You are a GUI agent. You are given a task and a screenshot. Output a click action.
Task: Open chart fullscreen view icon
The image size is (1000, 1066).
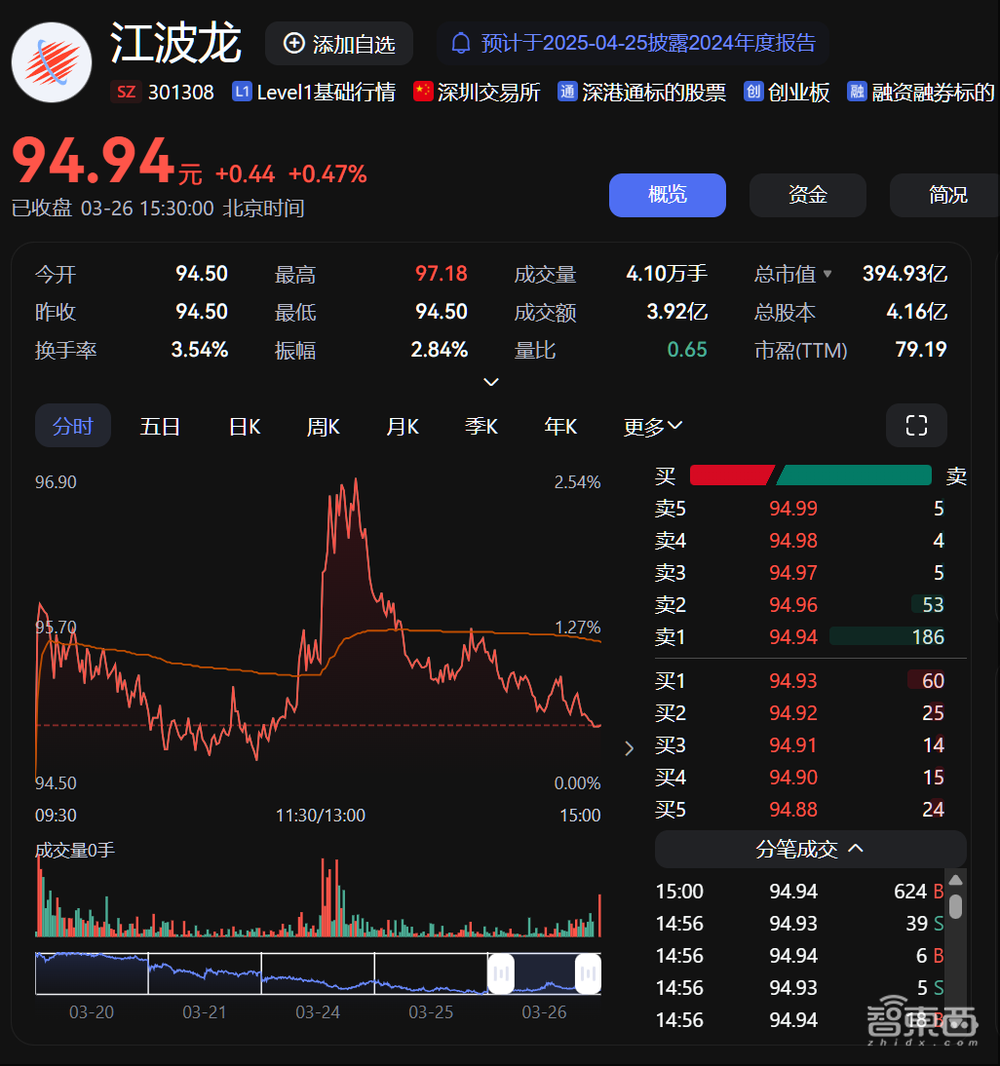pos(916,425)
